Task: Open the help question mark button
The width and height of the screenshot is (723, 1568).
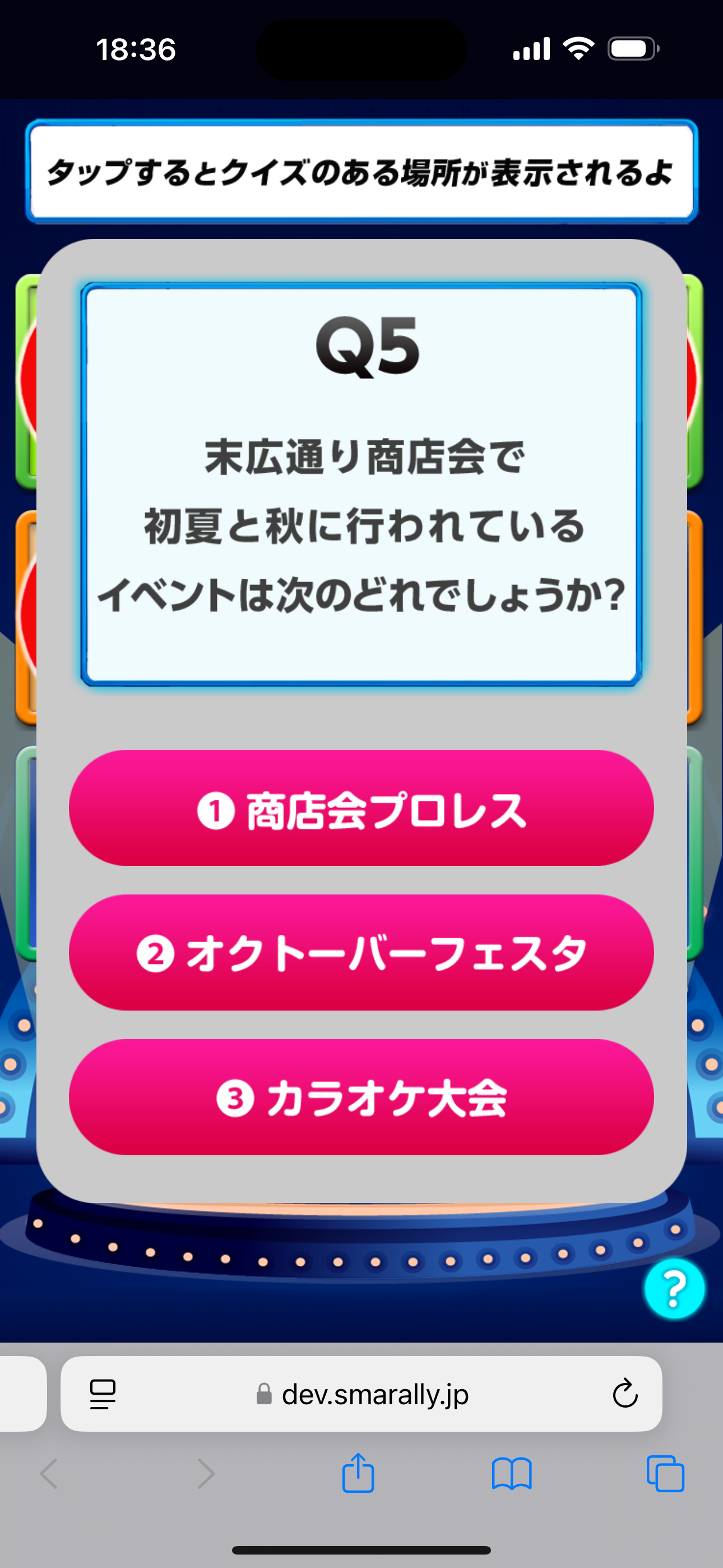Action: [674, 1289]
